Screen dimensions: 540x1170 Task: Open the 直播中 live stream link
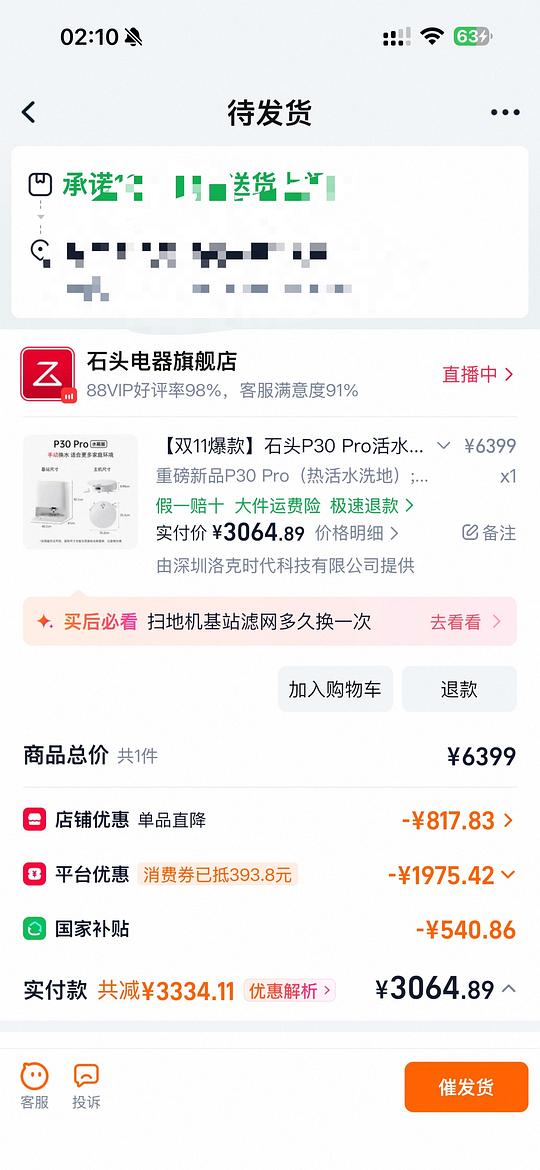477,375
